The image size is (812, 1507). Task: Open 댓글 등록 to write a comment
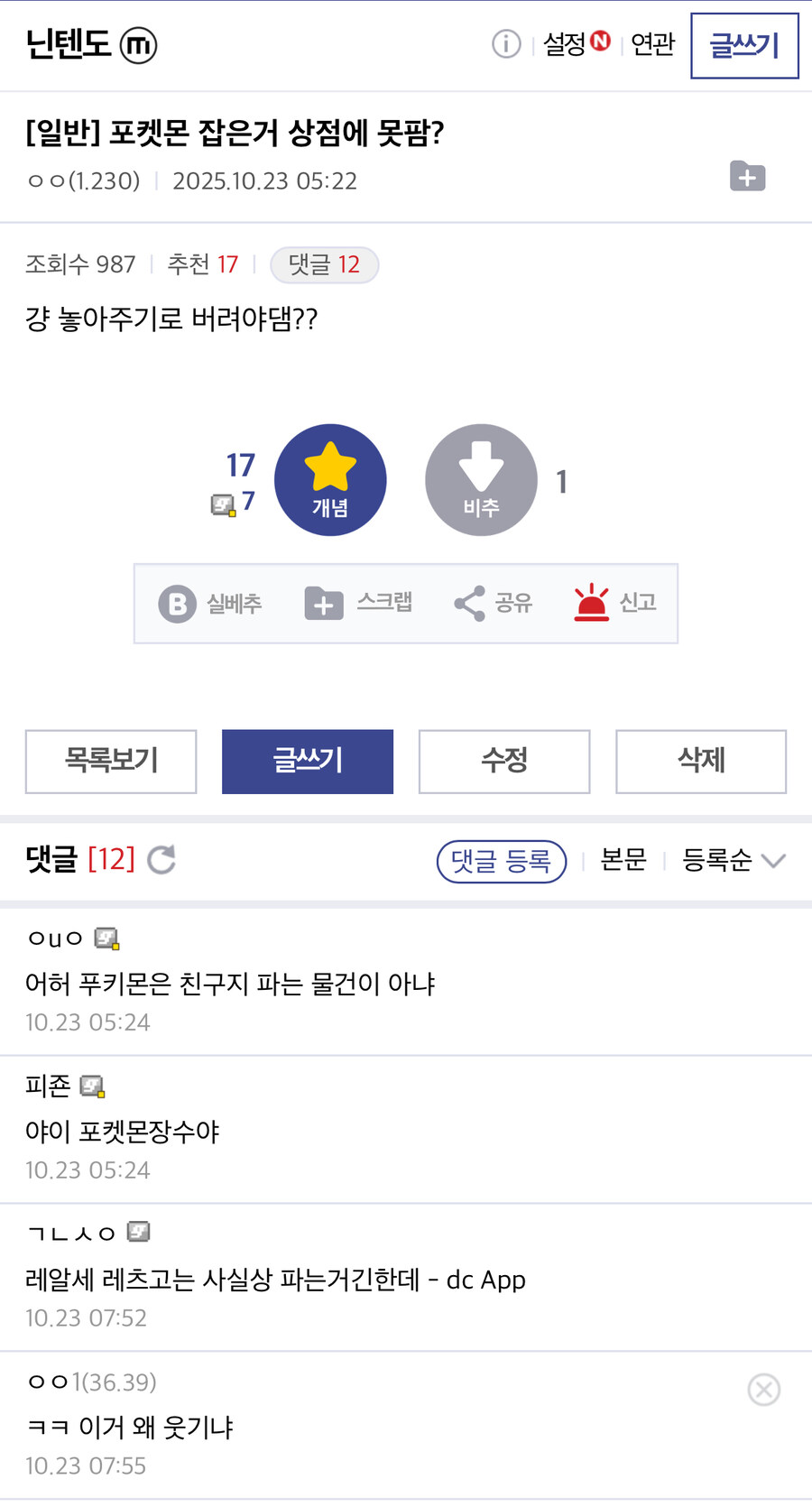tap(502, 861)
